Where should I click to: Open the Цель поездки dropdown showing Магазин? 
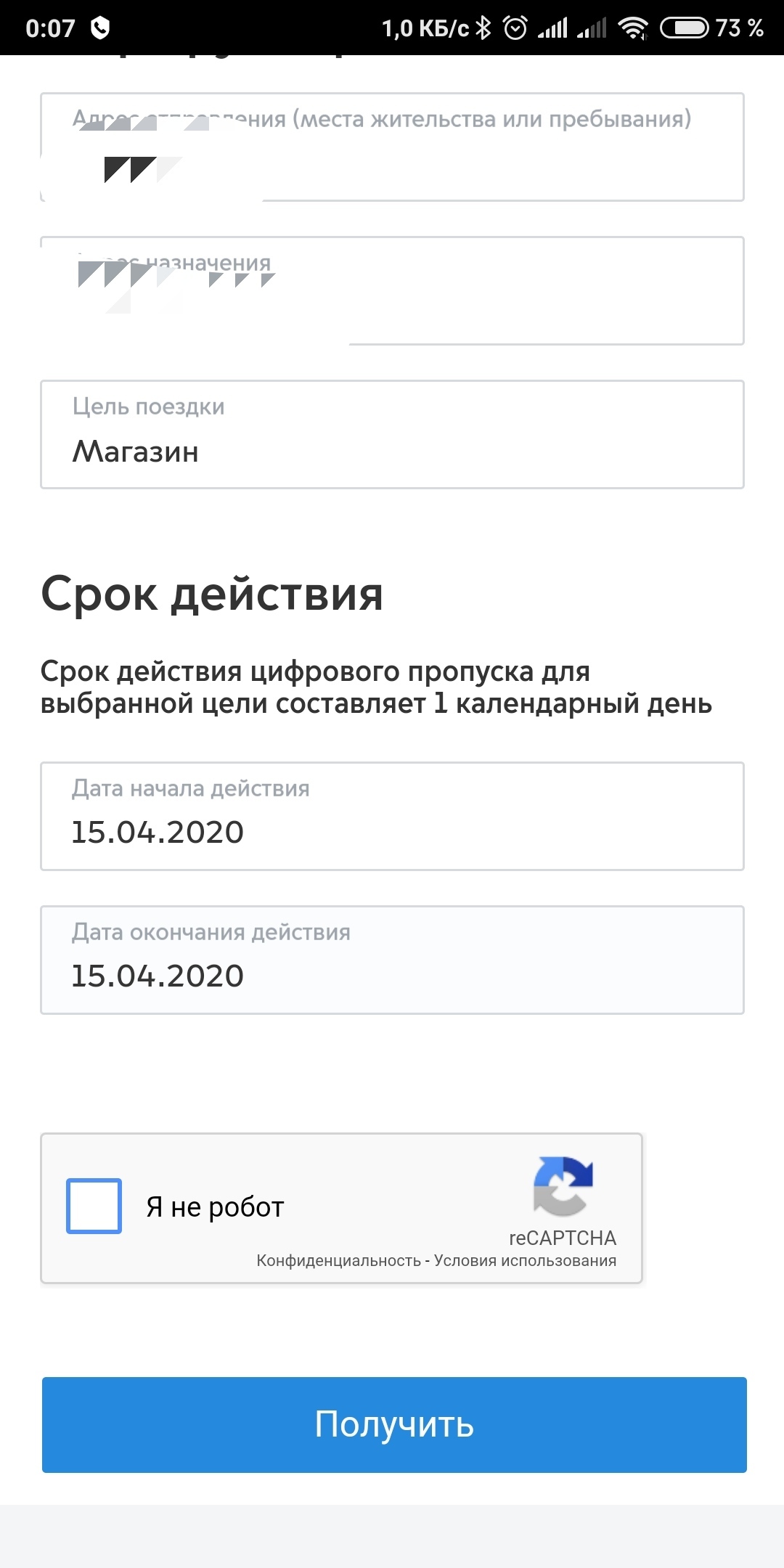click(392, 436)
